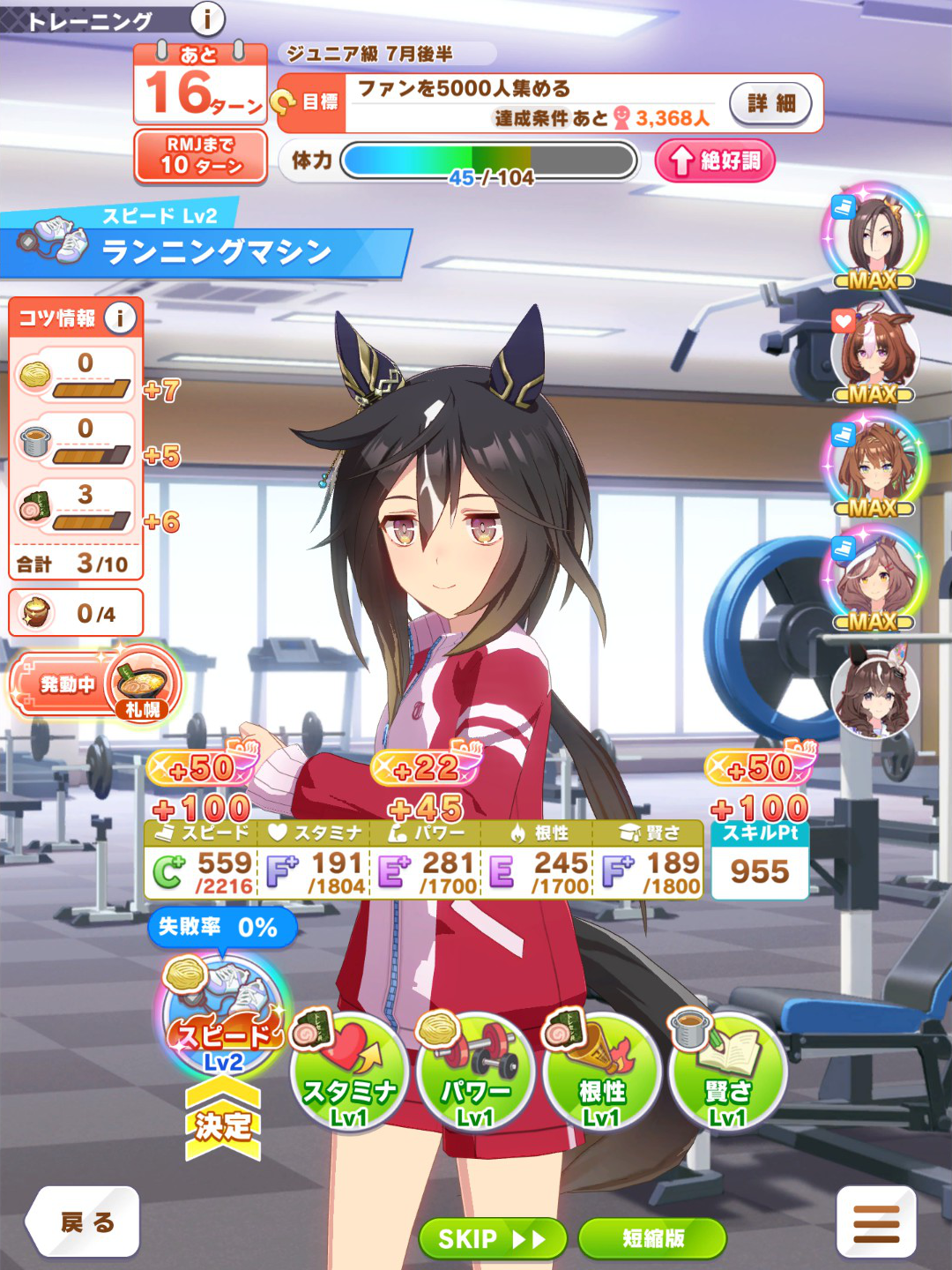Screen dimensions: 952x1270
Task: Tap the RMJまで 10ターン button
Action: [x=201, y=156]
